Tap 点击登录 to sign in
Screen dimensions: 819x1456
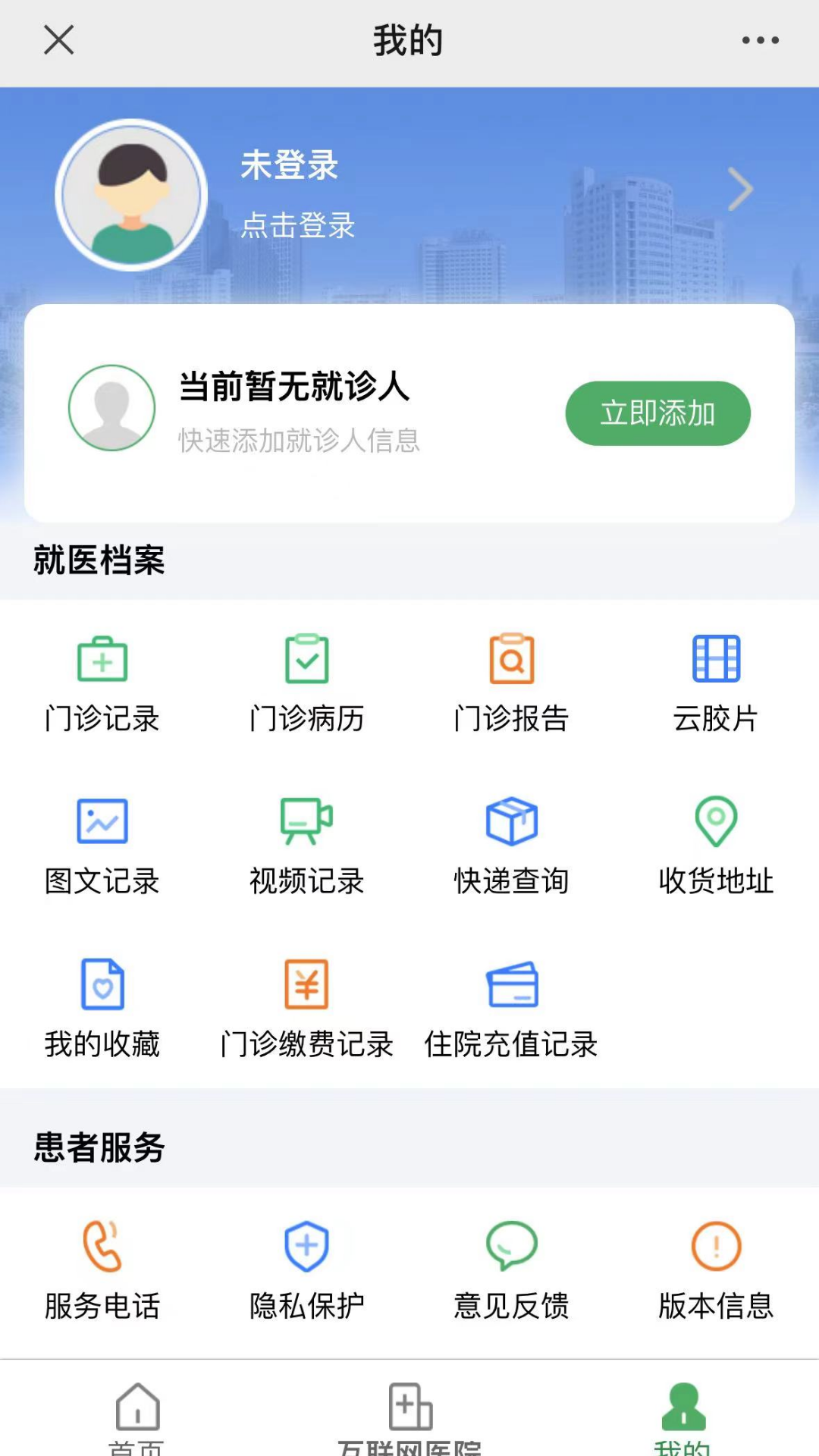(x=298, y=225)
